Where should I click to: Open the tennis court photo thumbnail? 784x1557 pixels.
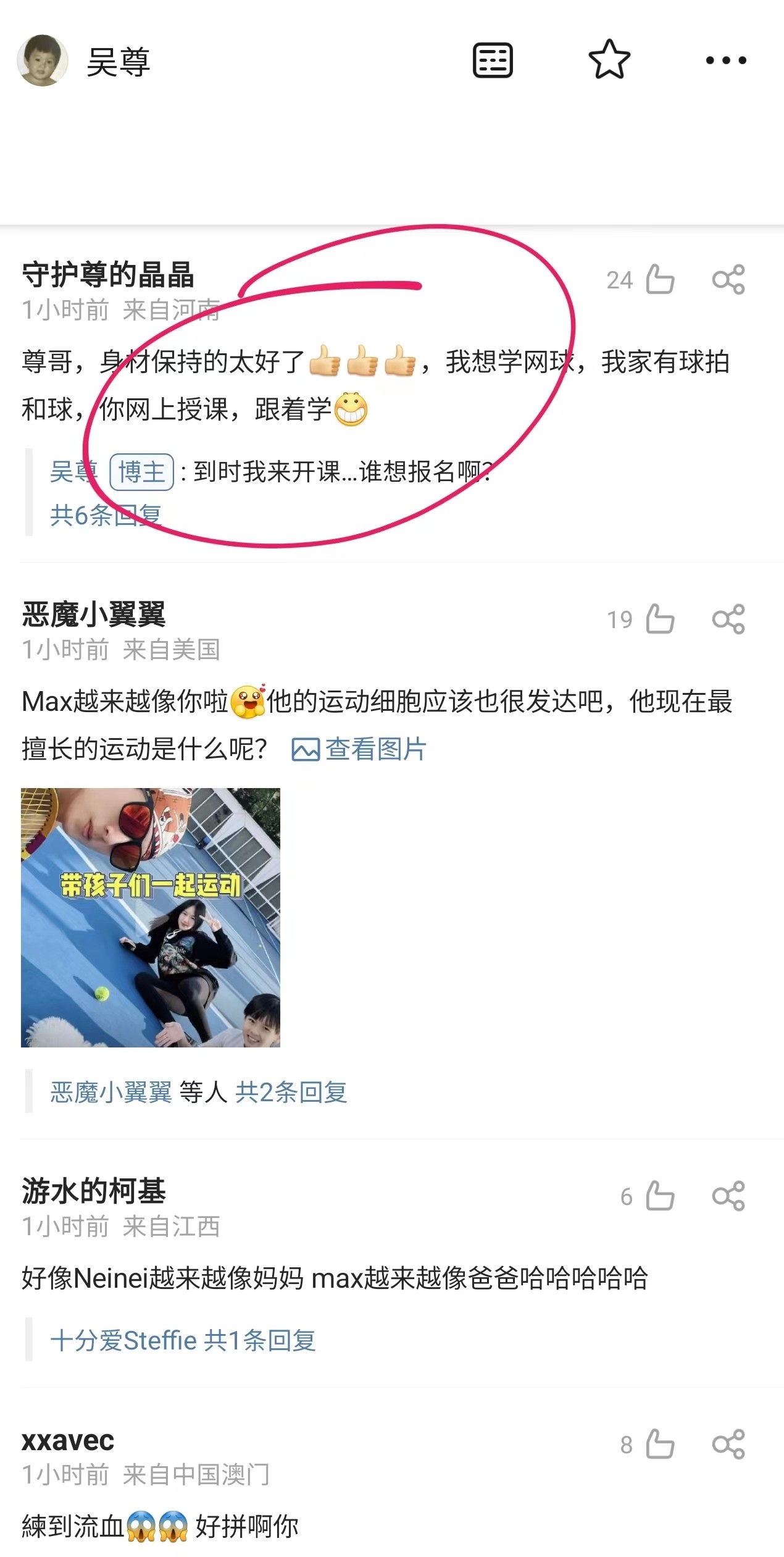click(151, 917)
